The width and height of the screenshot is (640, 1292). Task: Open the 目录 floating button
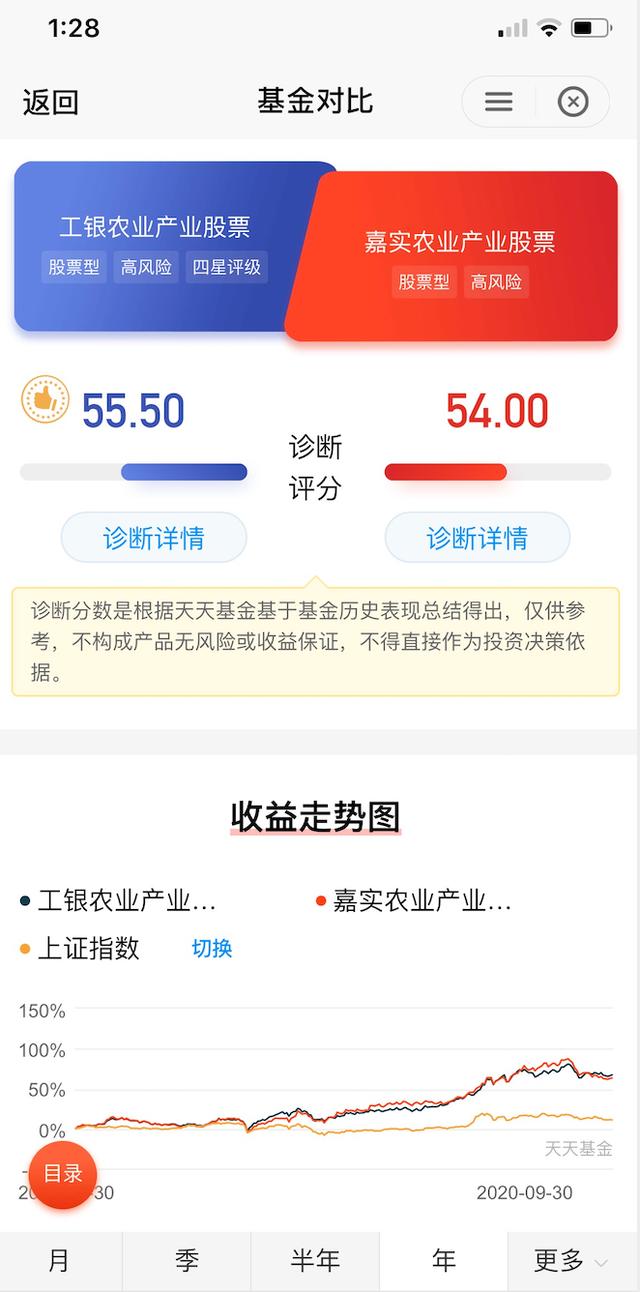click(63, 1173)
